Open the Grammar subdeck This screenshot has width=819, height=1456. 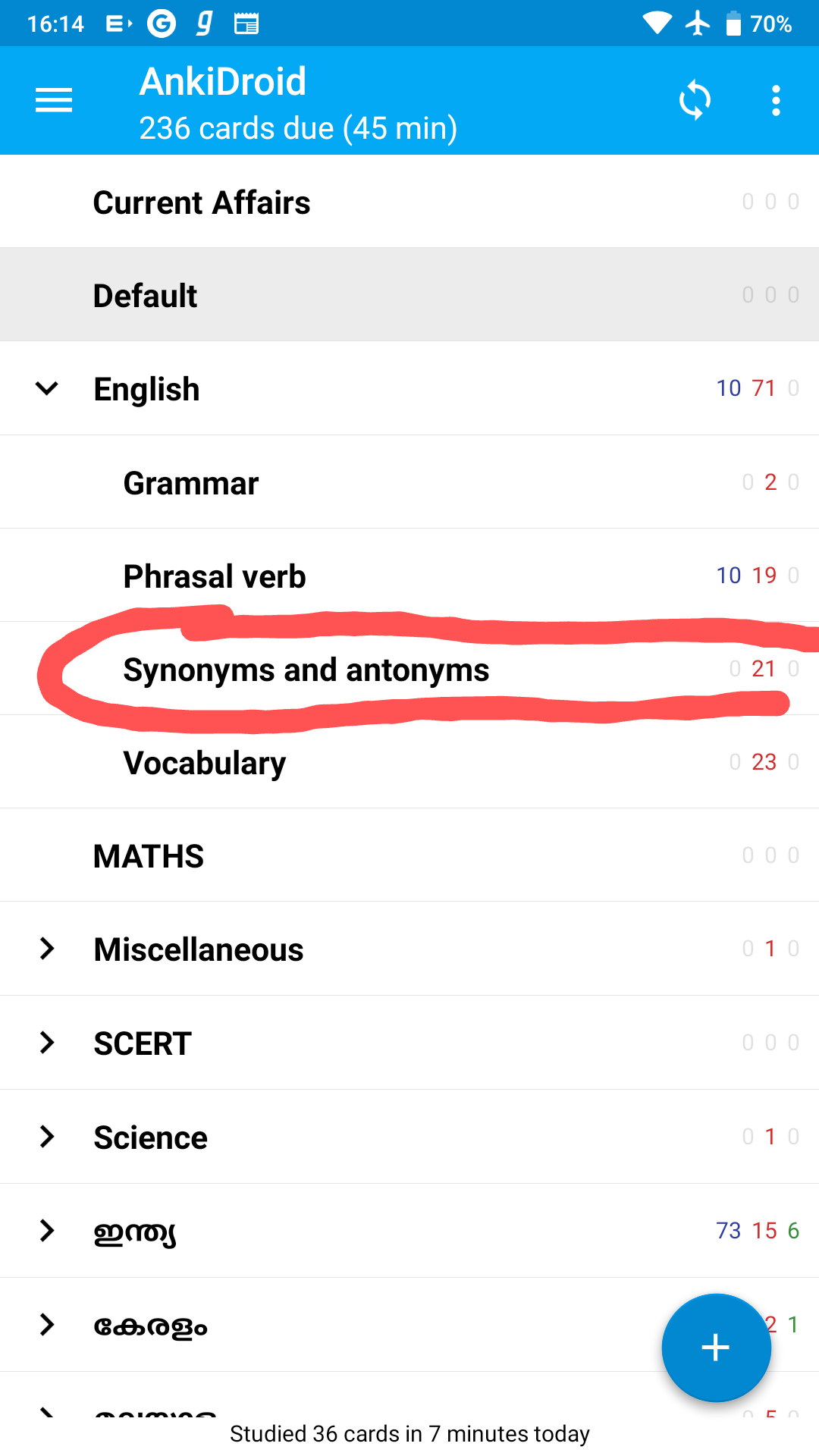191,483
